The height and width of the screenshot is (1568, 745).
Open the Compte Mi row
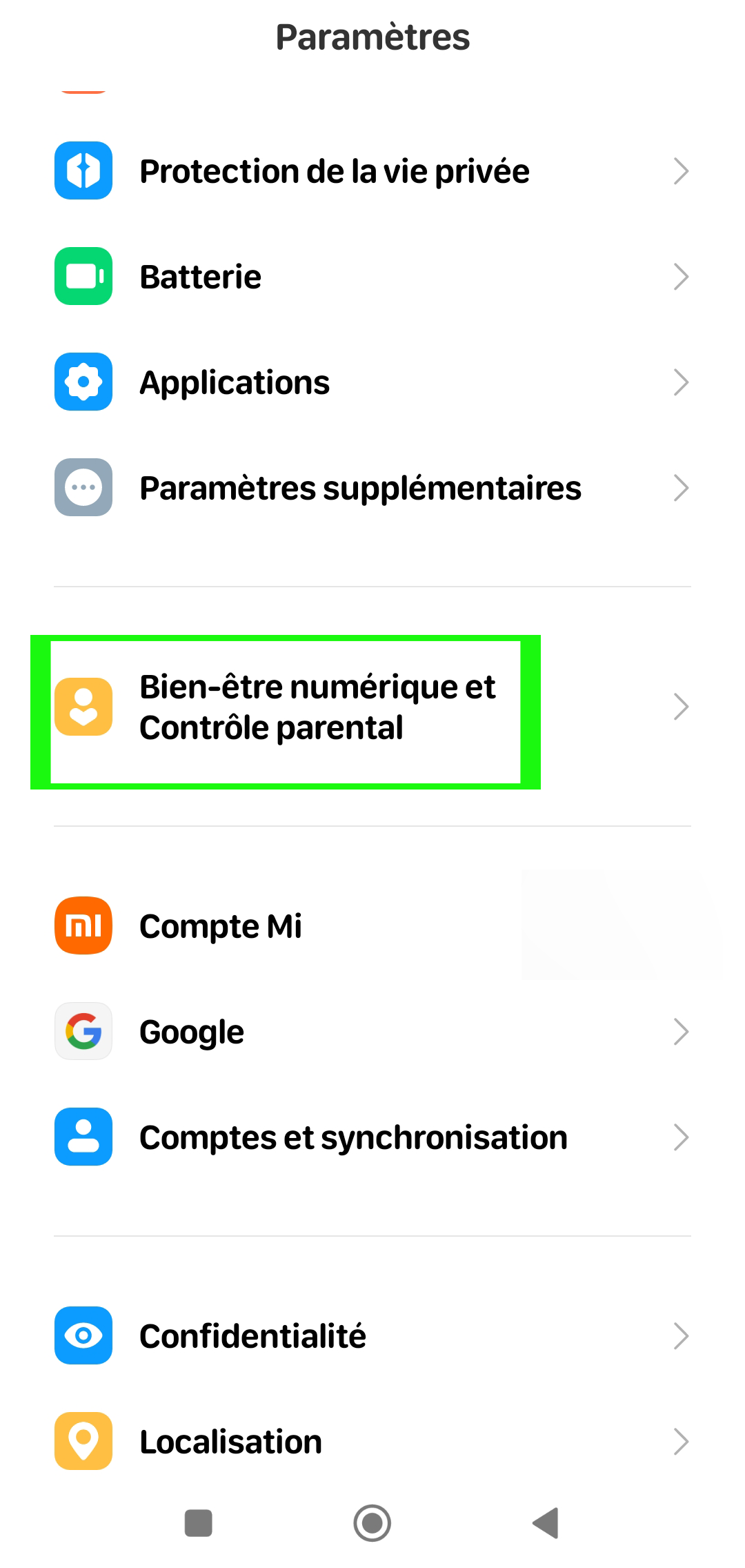(x=372, y=926)
